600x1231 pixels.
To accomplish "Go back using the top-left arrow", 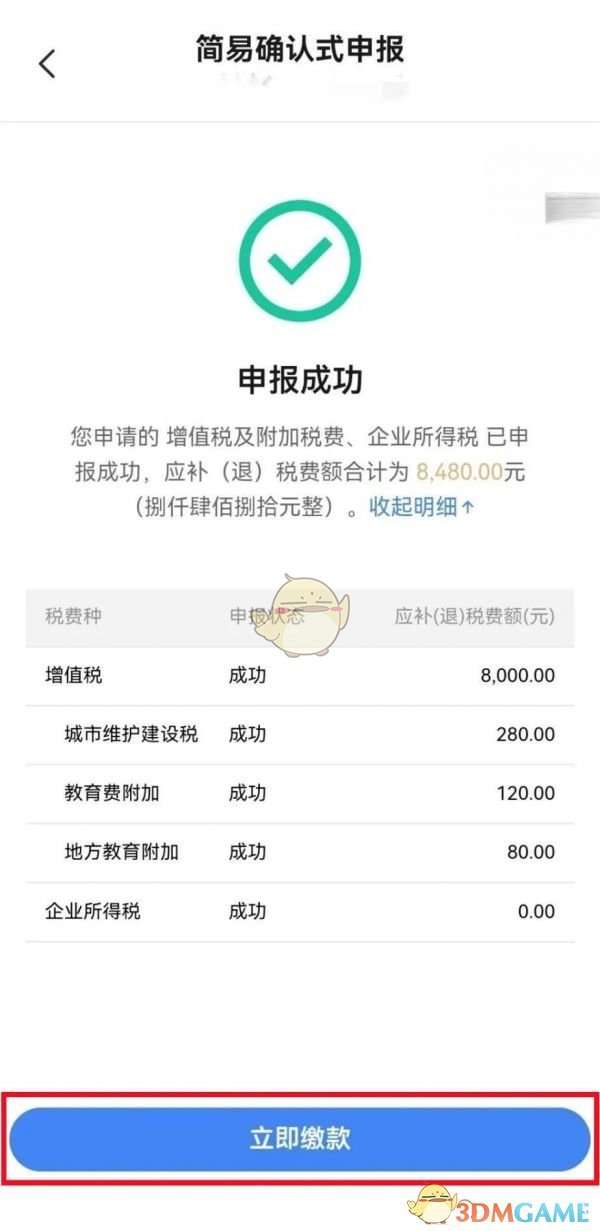I will 46,63.
